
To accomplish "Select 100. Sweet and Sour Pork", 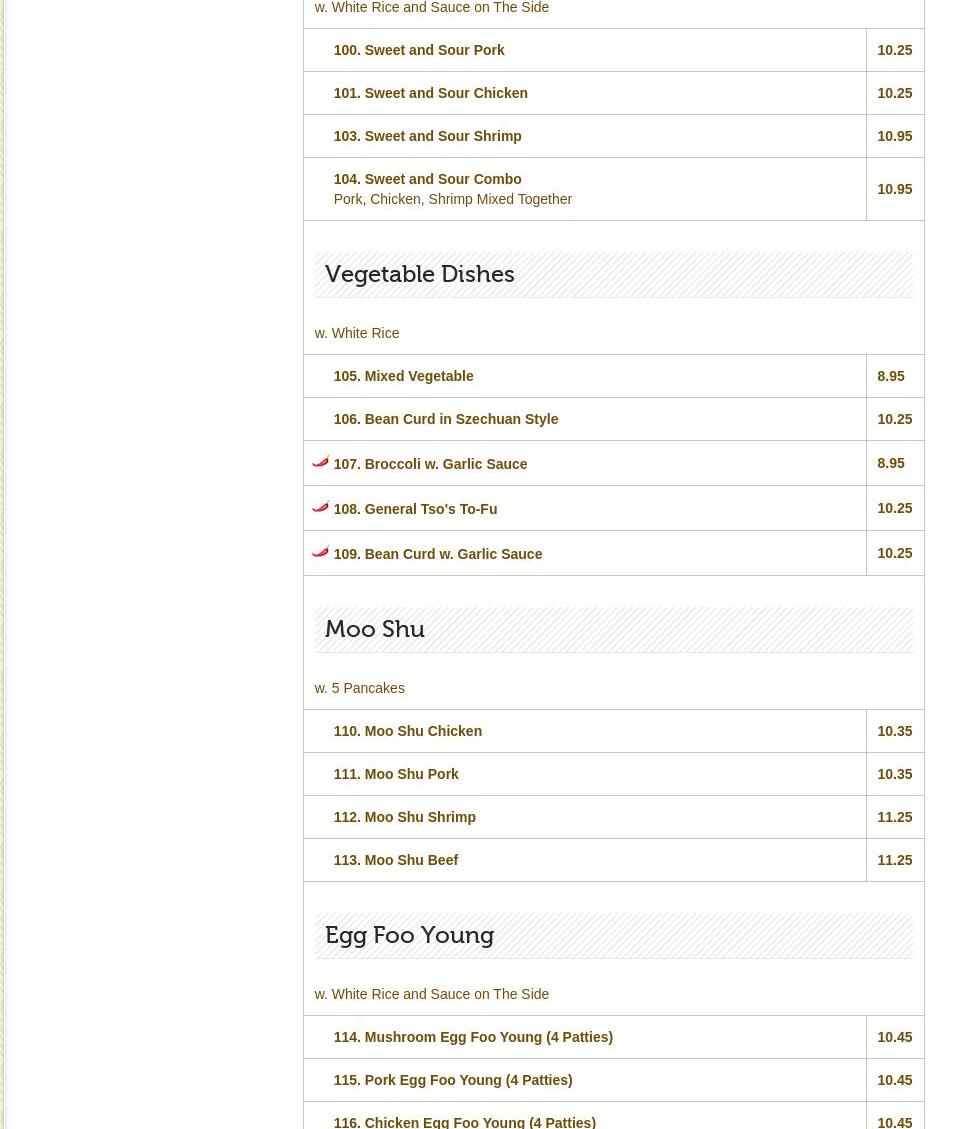I will click(418, 50).
